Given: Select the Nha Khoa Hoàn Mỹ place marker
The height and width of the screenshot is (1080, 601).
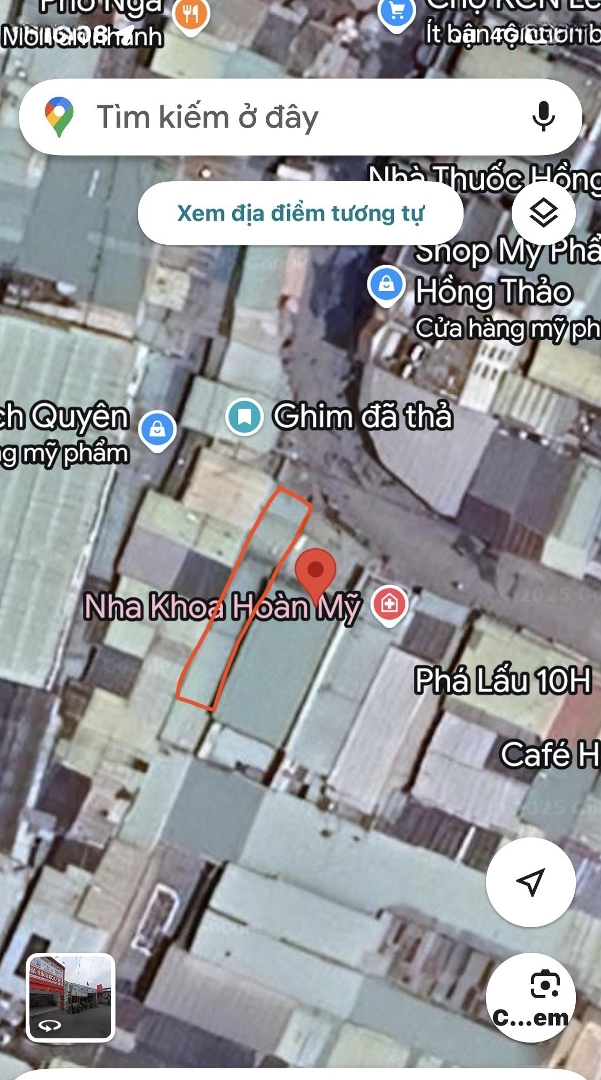Looking at the screenshot, I should [389, 604].
